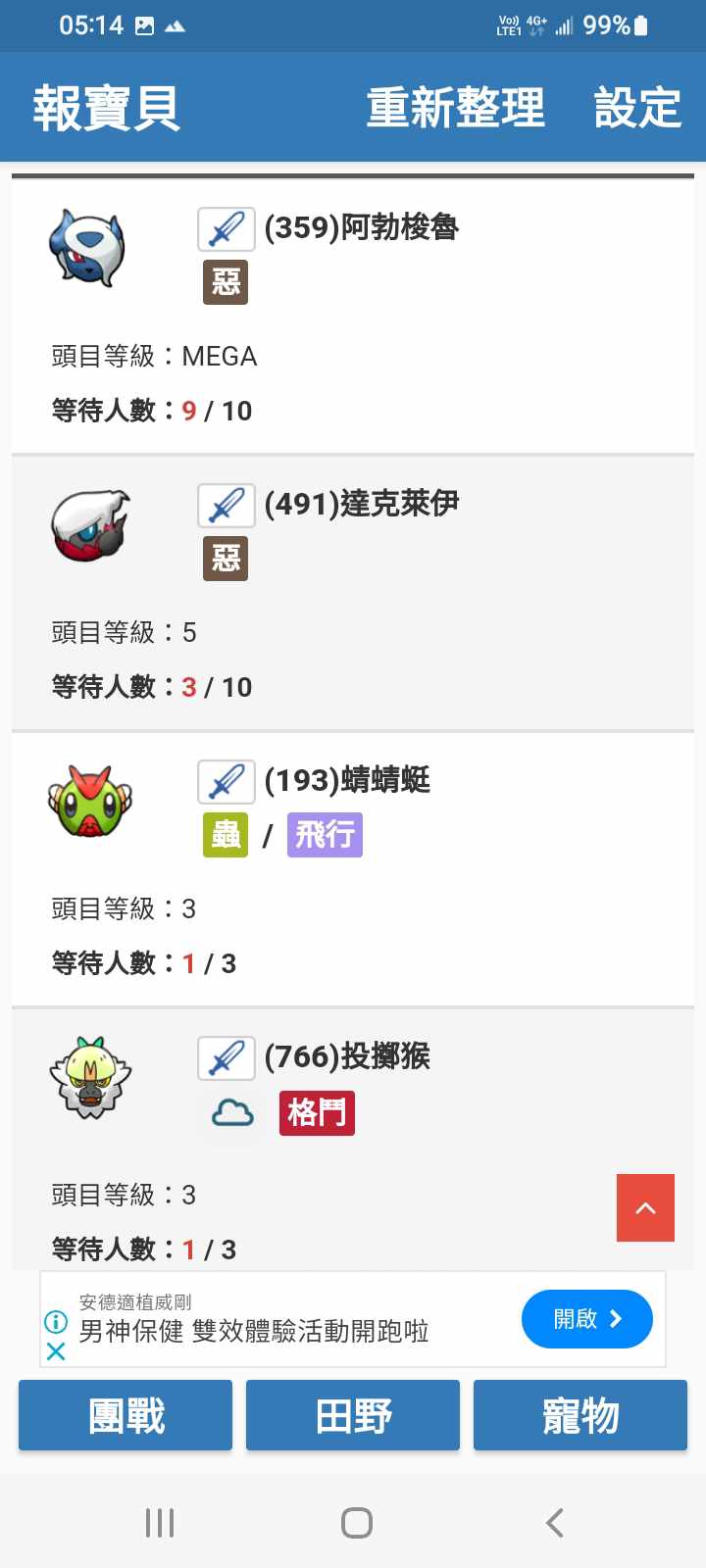Screen dimensions: 706x1568
Task: Open 設定 settings
Action: click(x=637, y=108)
